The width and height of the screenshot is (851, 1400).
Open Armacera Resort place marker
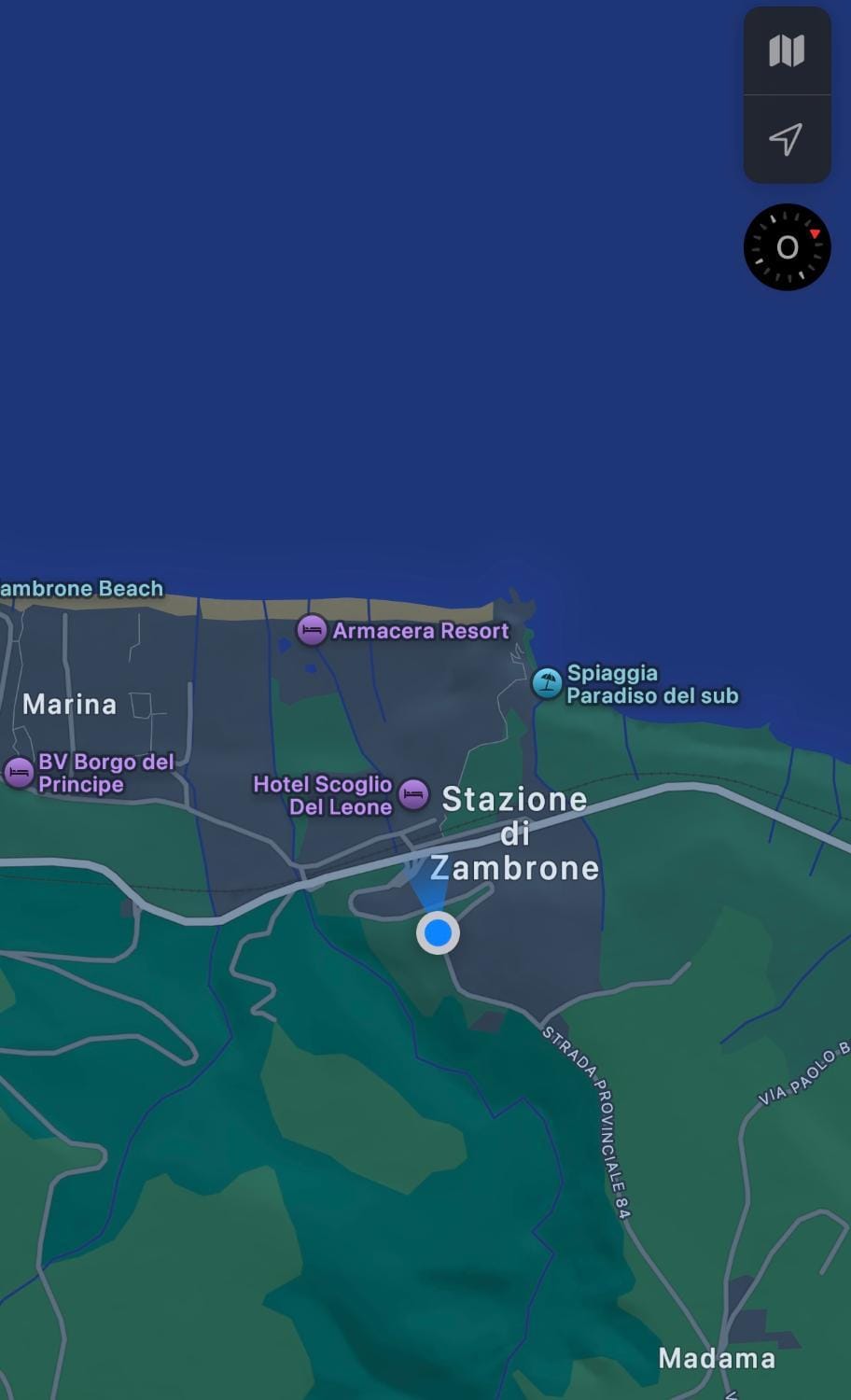pos(312,630)
